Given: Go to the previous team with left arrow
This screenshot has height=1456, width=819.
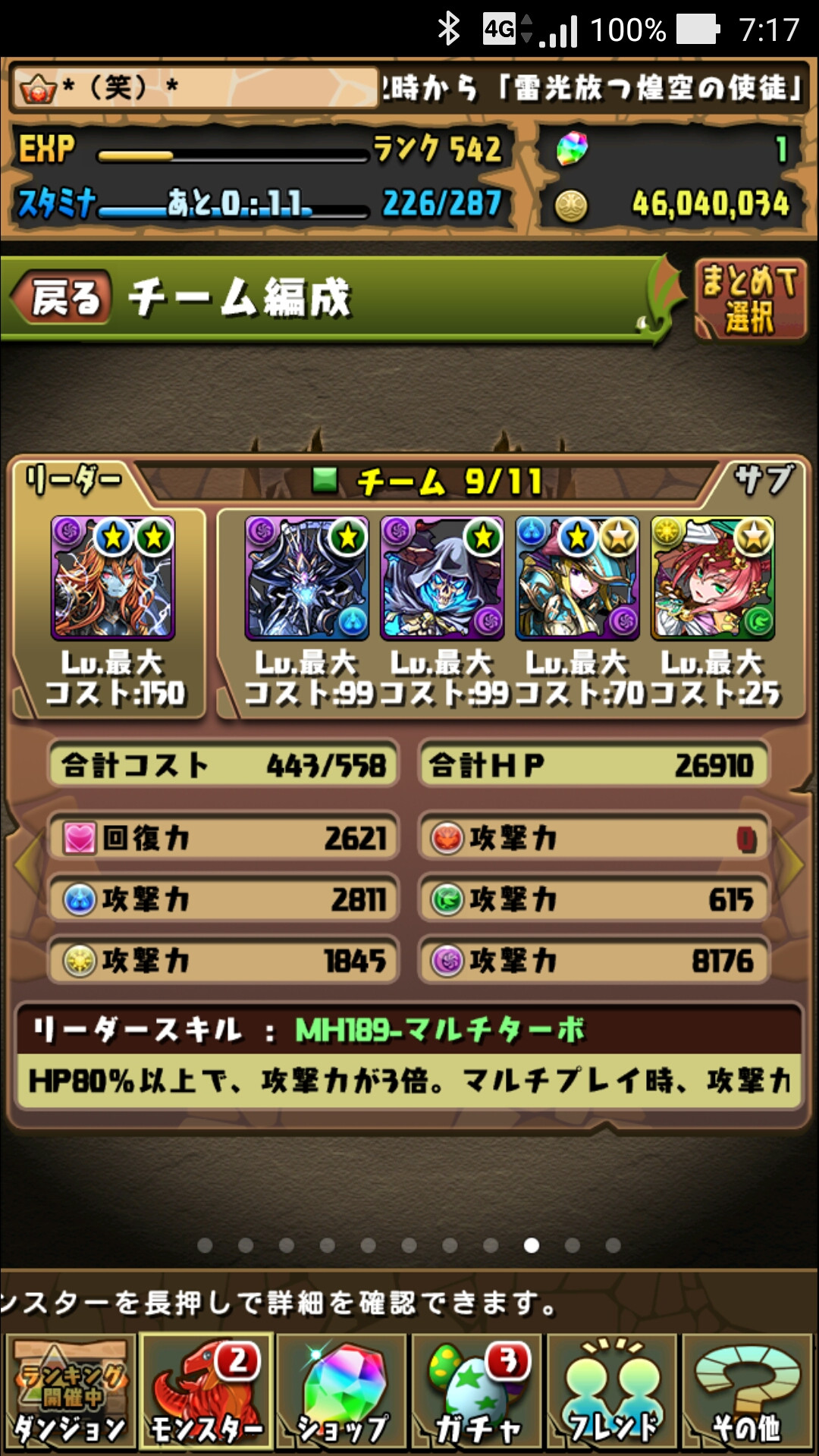Looking at the screenshot, I should coord(26,863).
